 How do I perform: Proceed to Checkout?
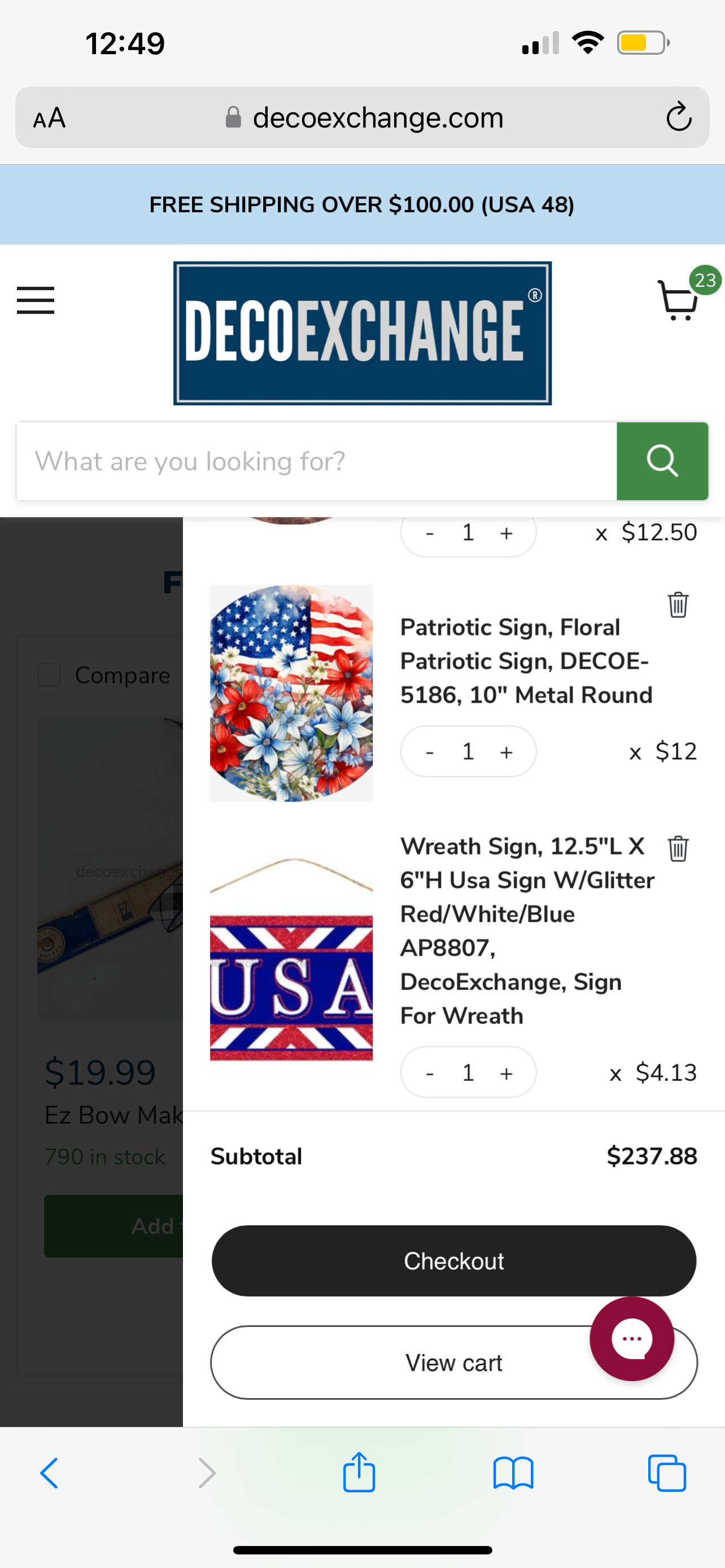(x=454, y=1260)
